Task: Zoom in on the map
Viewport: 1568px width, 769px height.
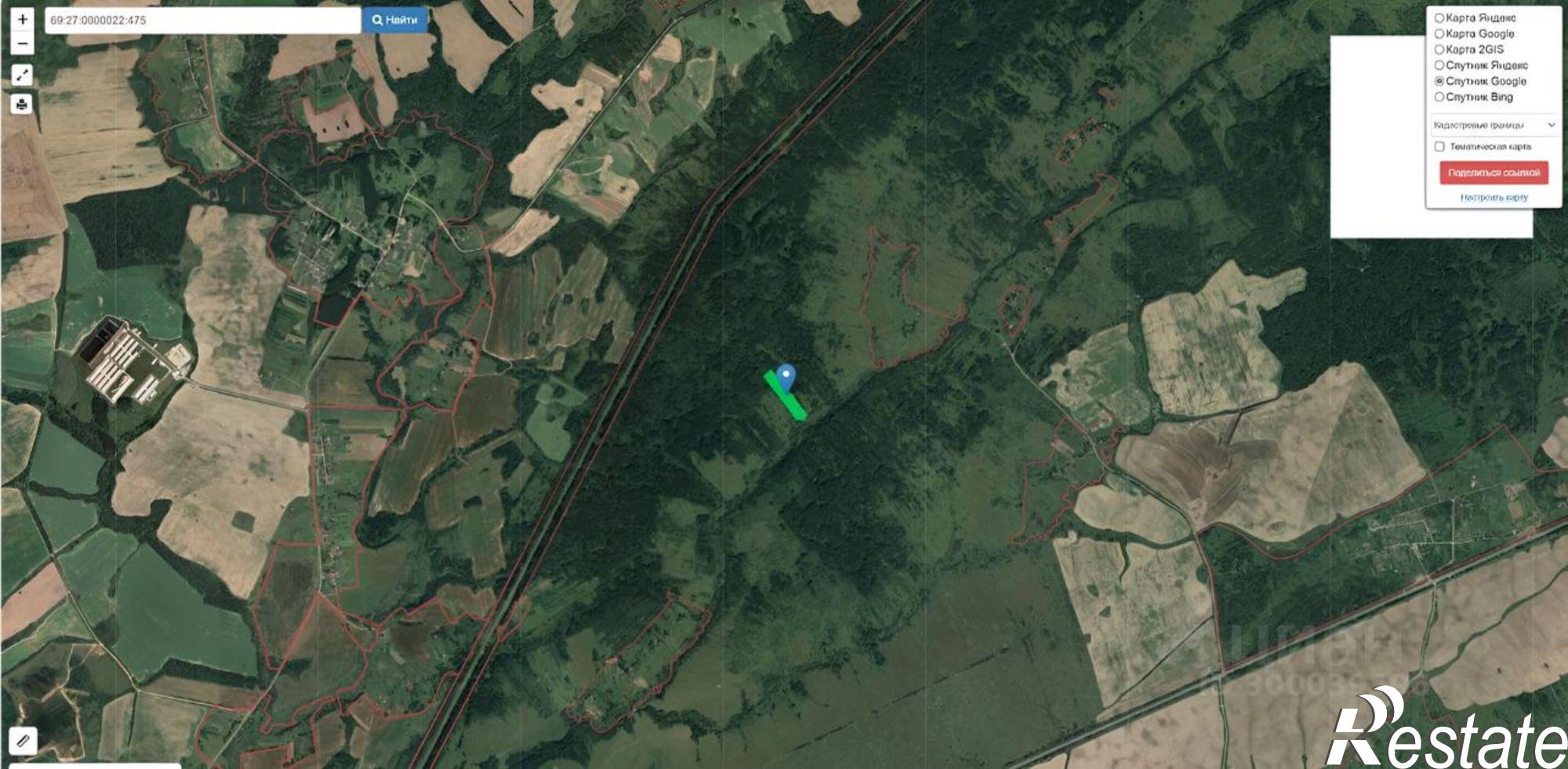Action: 22,20
